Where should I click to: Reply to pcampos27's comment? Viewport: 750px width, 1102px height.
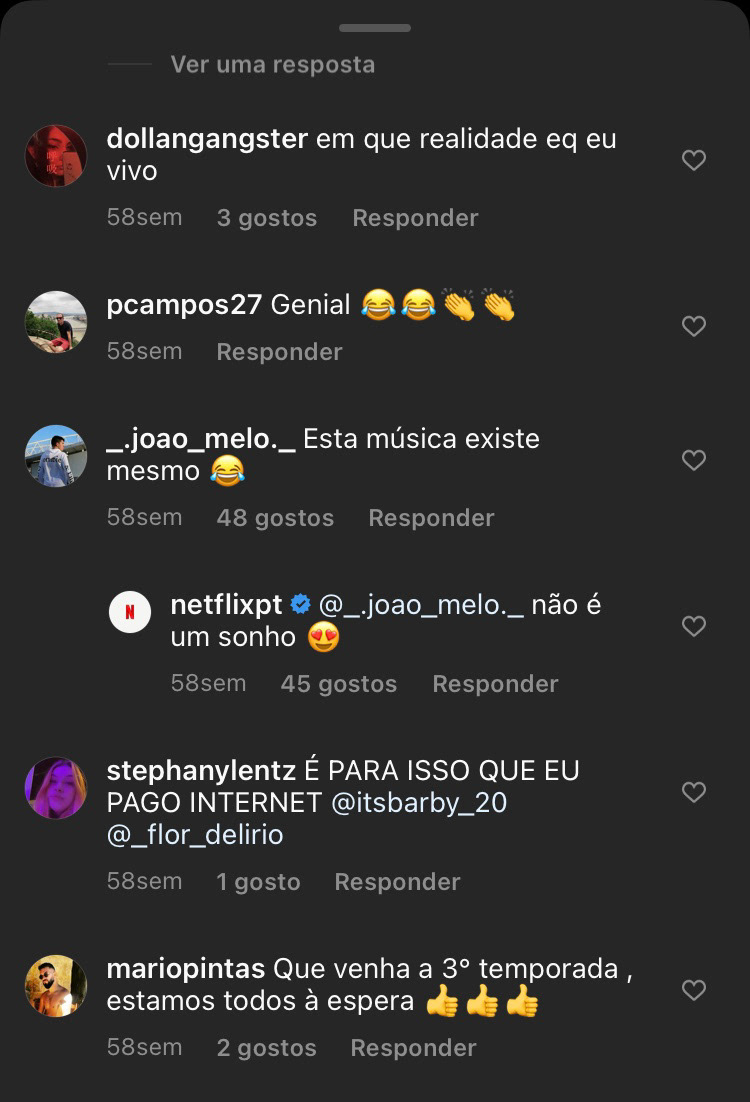coord(279,352)
